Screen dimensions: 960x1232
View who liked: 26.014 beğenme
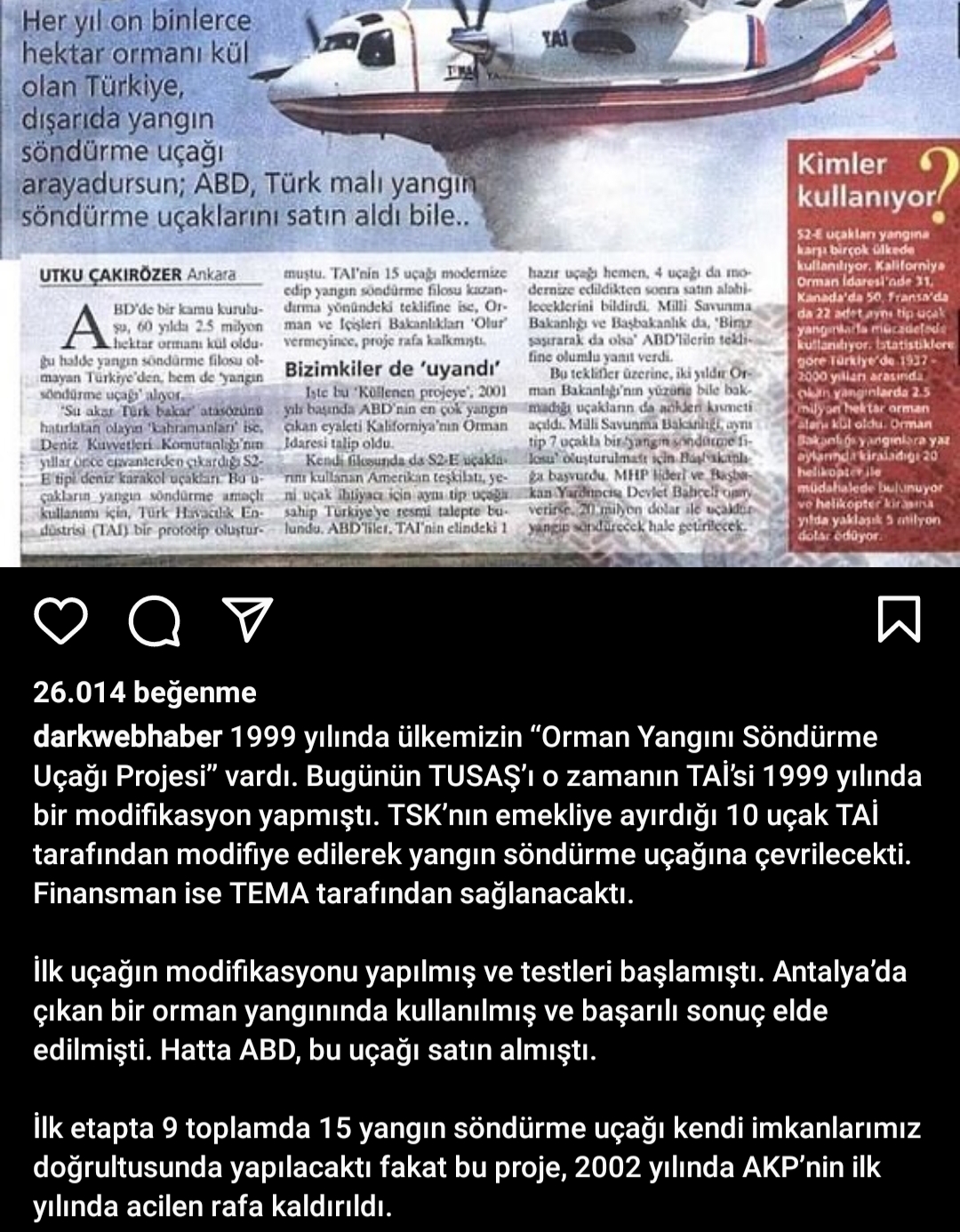click(145, 692)
